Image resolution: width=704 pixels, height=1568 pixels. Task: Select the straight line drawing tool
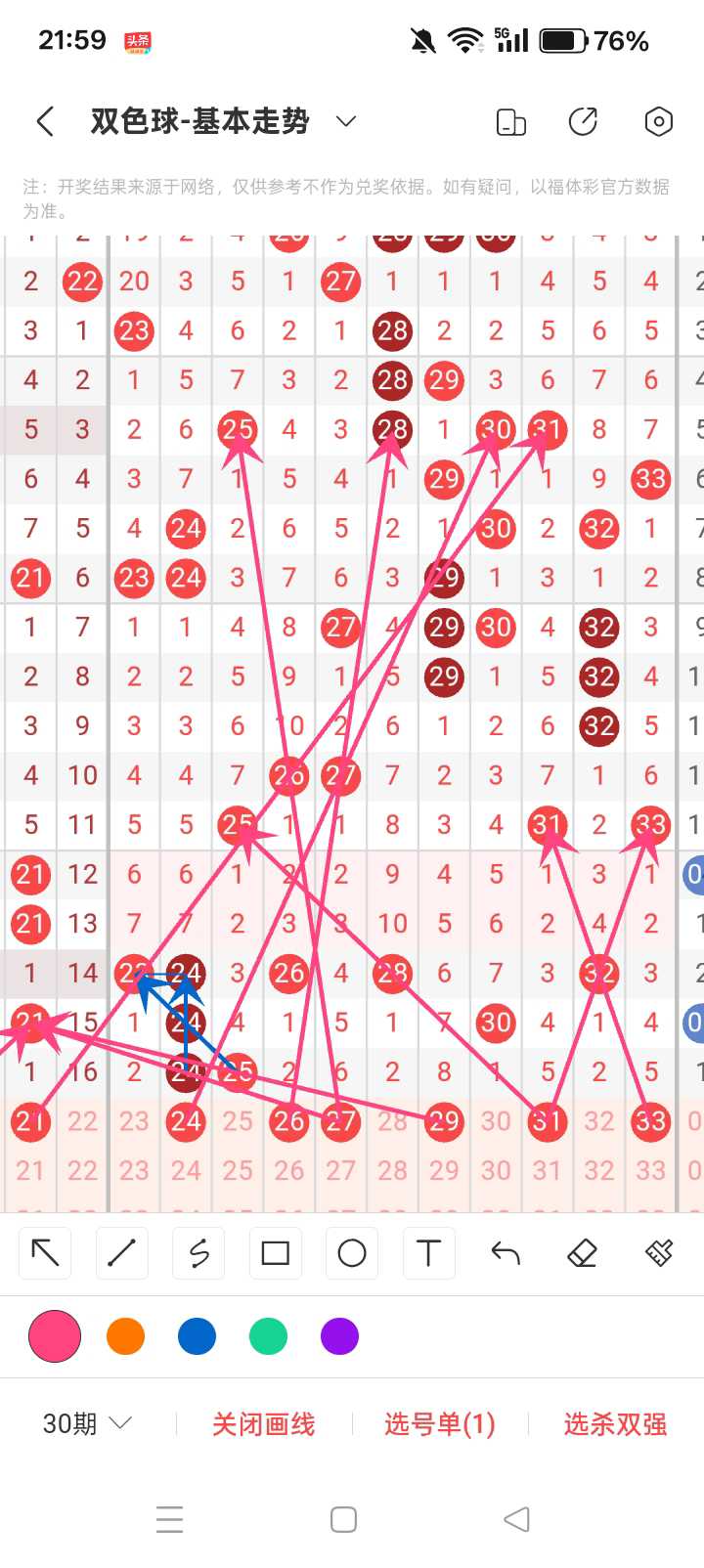122,1252
